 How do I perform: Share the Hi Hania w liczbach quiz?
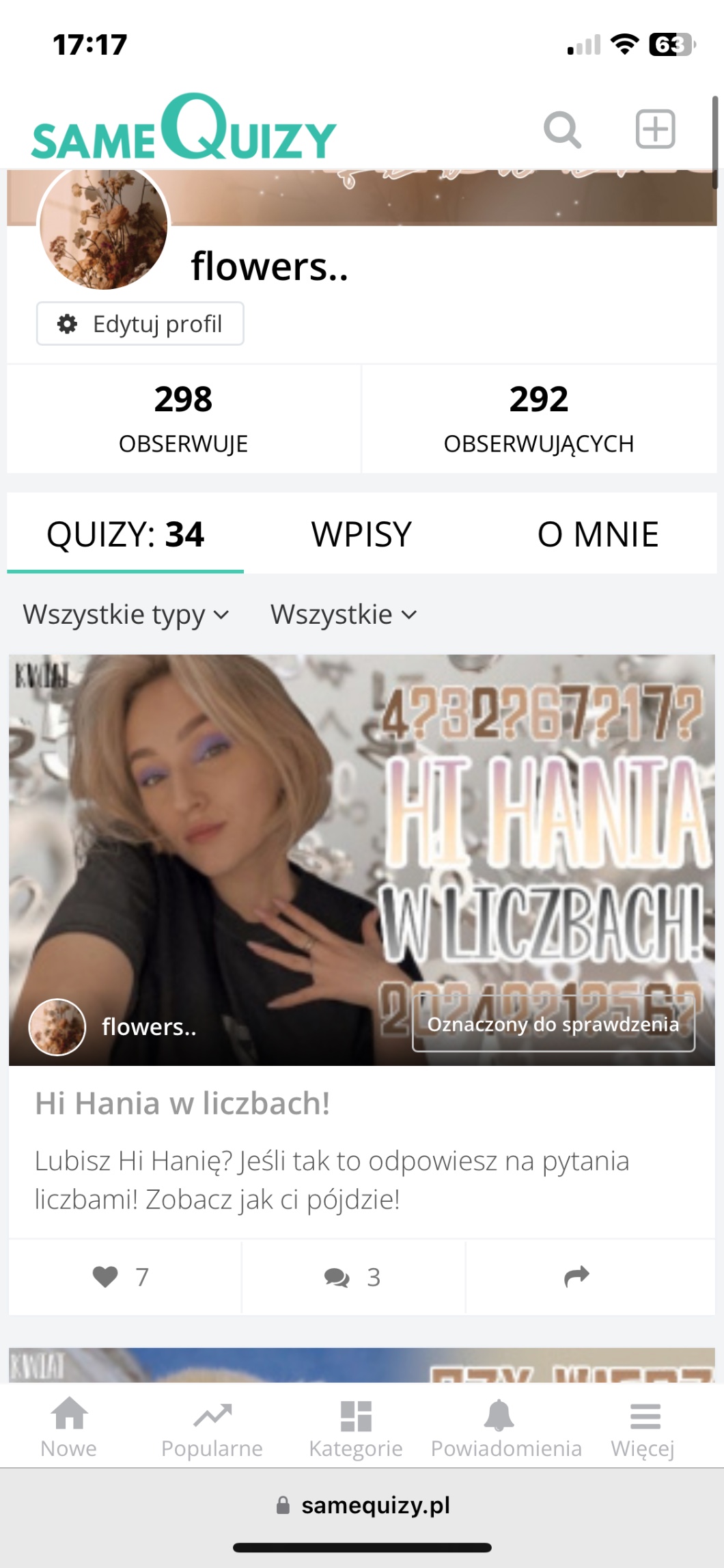577,1277
